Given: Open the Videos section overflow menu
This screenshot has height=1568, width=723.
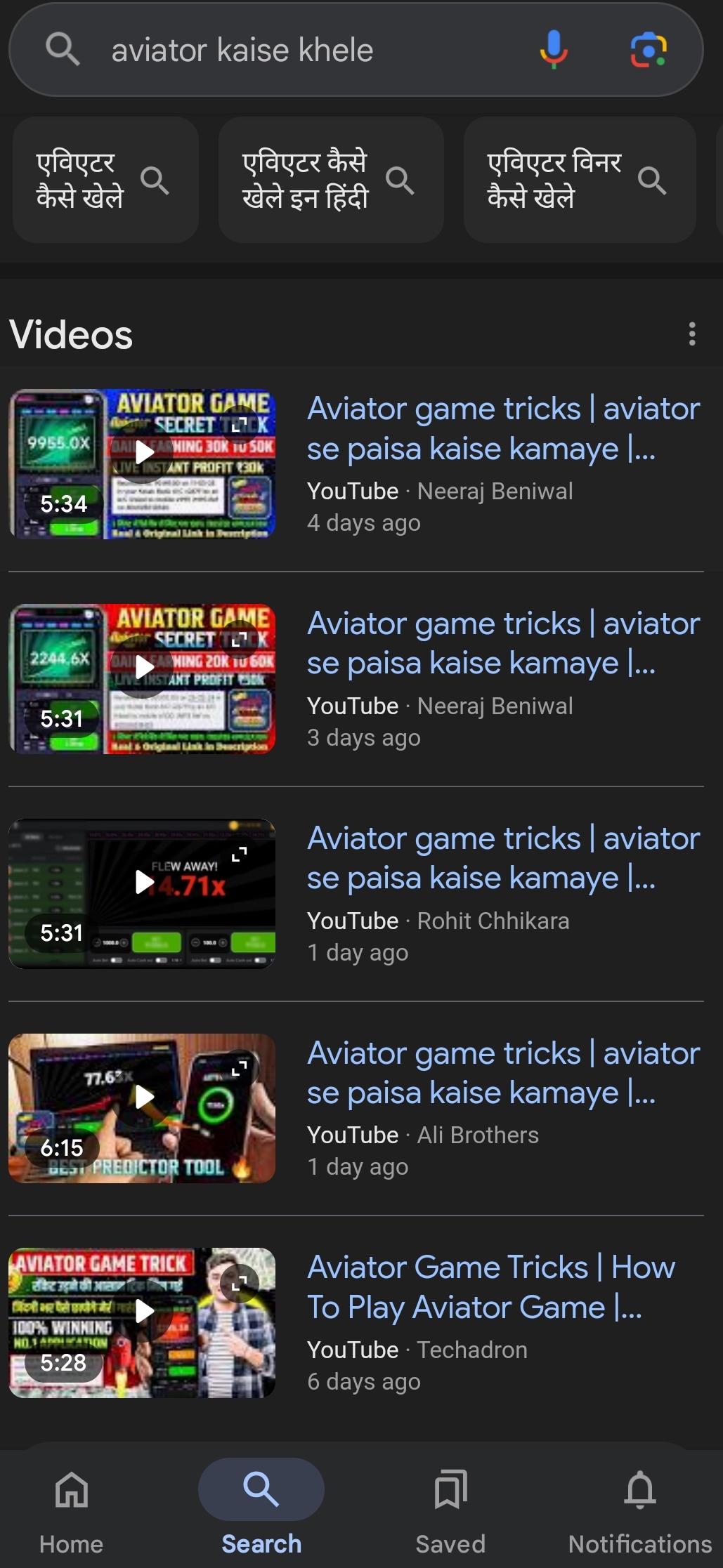Looking at the screenshot, I should 692,334.
